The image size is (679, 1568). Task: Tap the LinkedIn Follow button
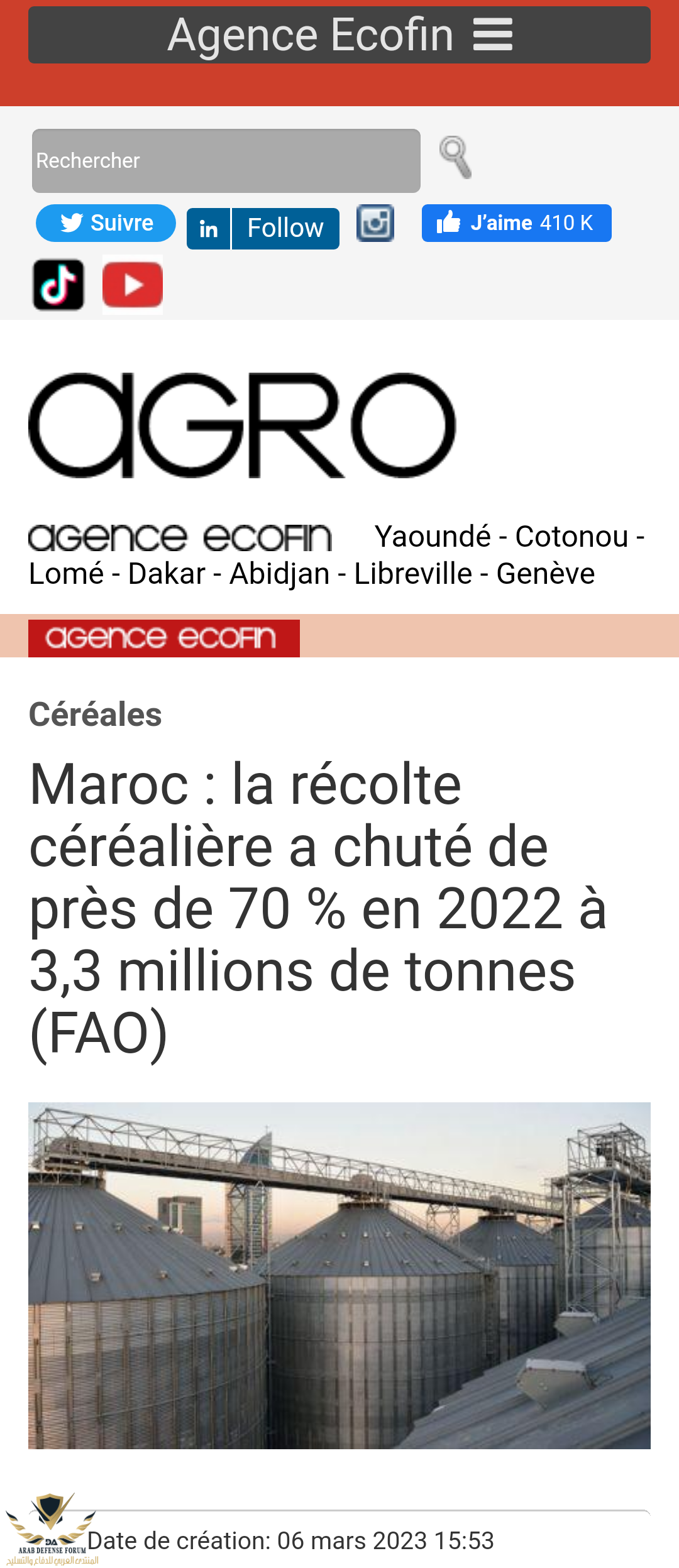[x=263, y=228]
